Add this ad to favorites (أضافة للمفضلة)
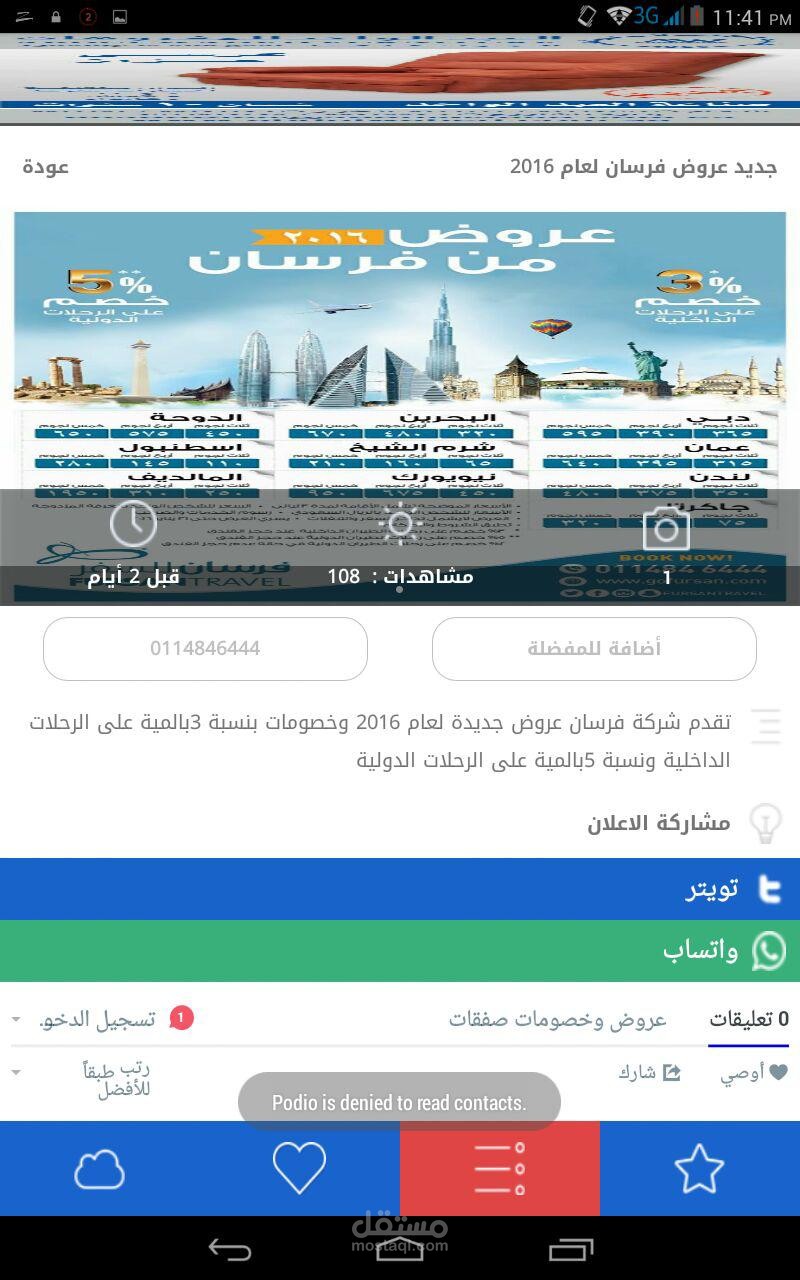This screenshot has width=800, height=1280. pos(593,649)
